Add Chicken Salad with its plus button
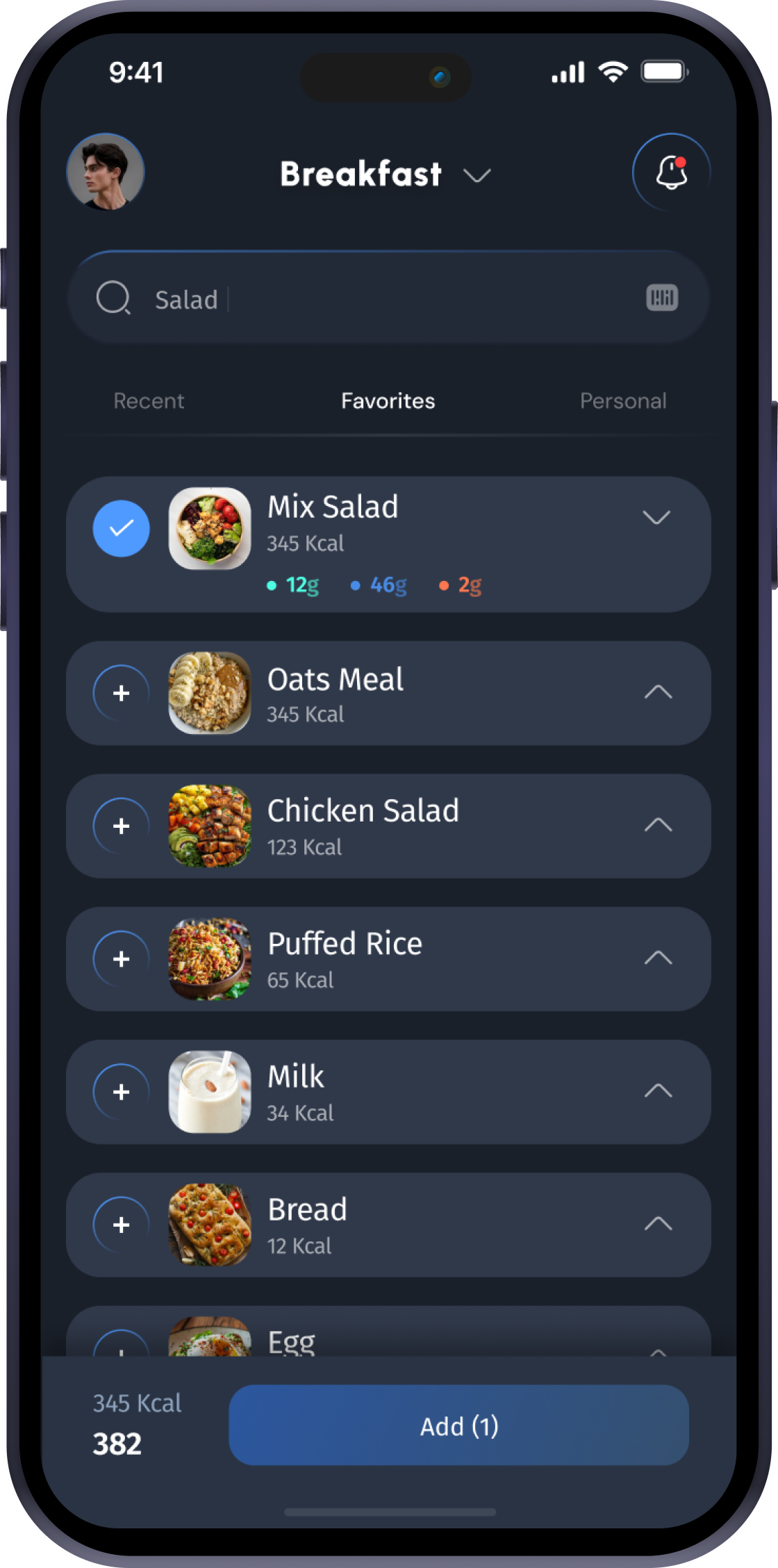 tap(122, 826)
